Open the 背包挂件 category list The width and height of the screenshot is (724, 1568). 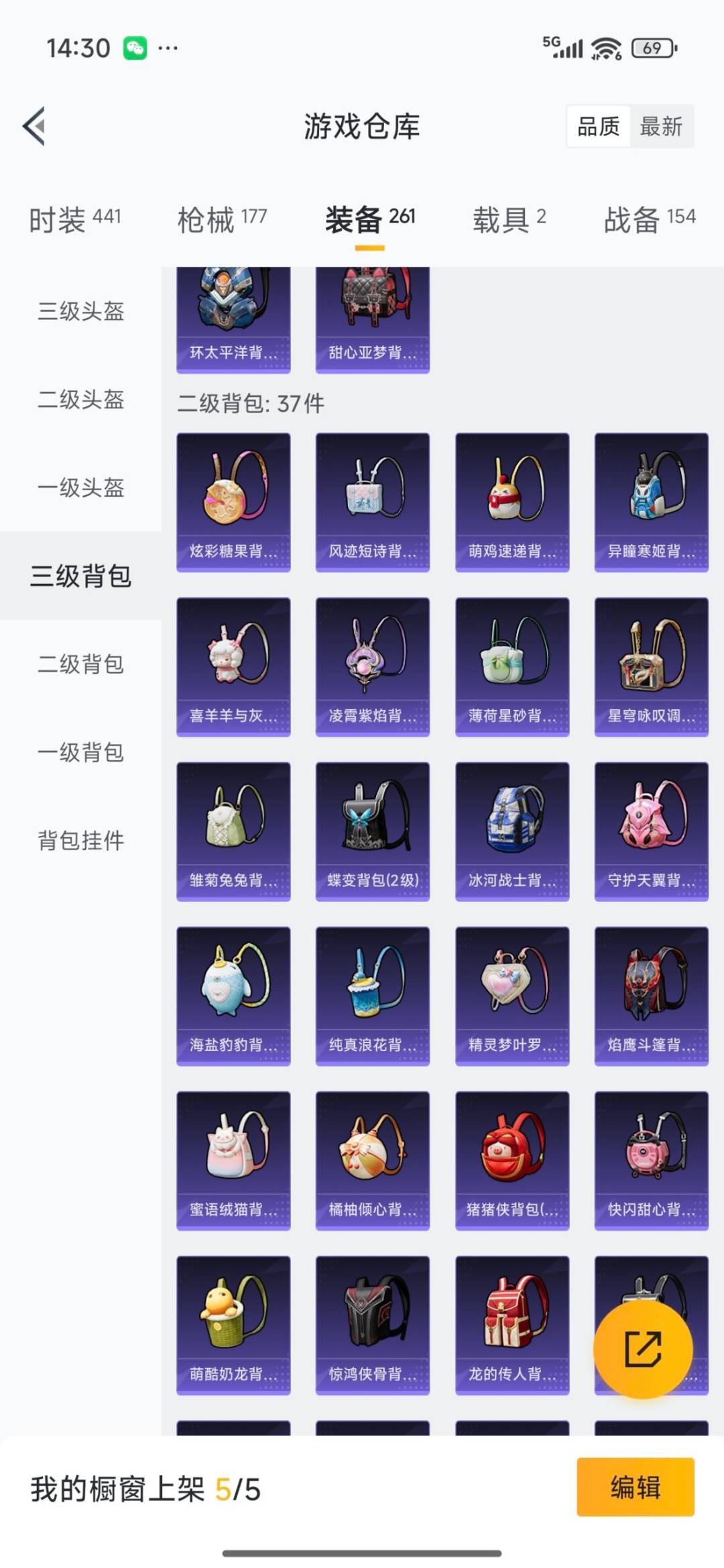80,839
